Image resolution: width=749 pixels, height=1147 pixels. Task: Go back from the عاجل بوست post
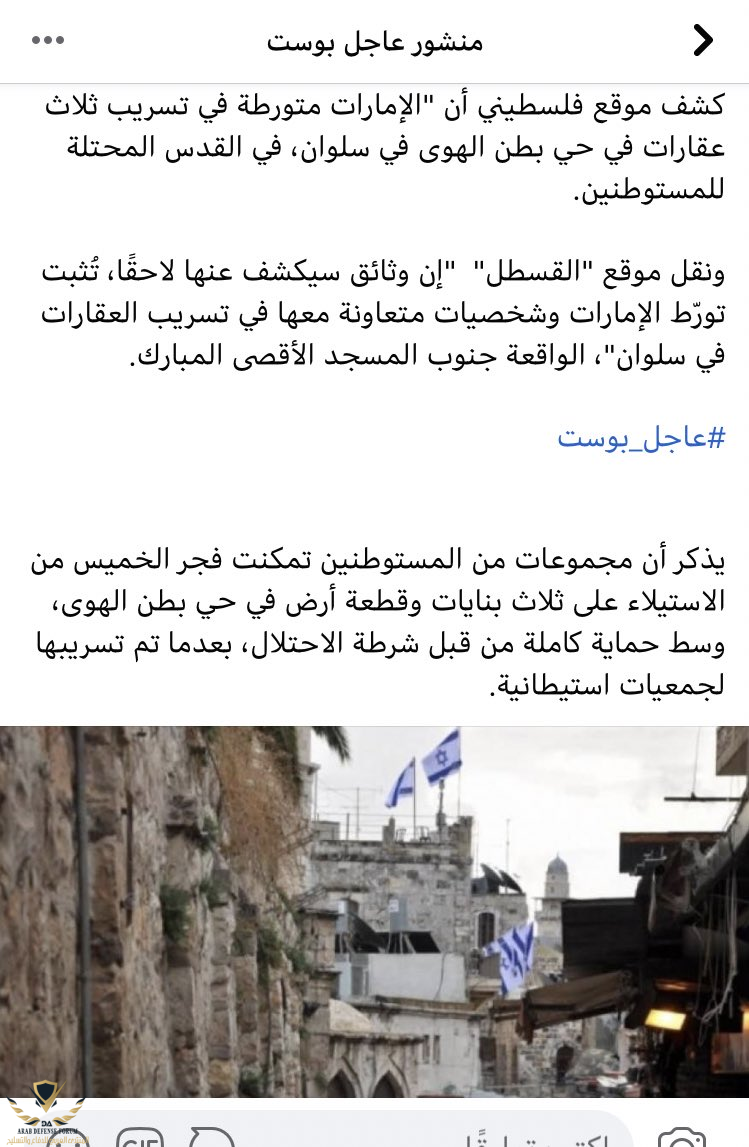pyautogui.click(x=703, y=41)
